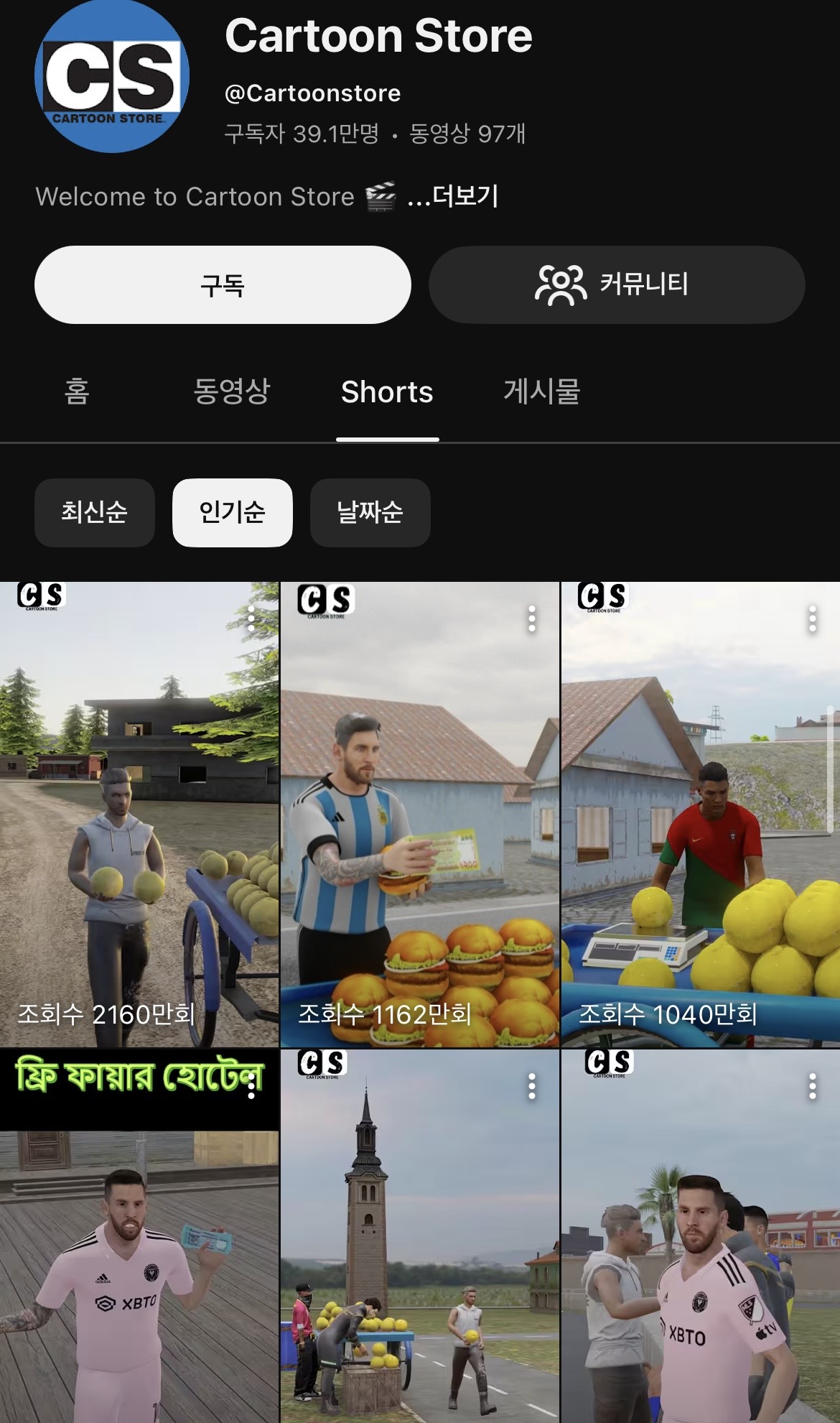Open more options on the 2160만회 short
840x1423 pixels.
click(251, 618)
